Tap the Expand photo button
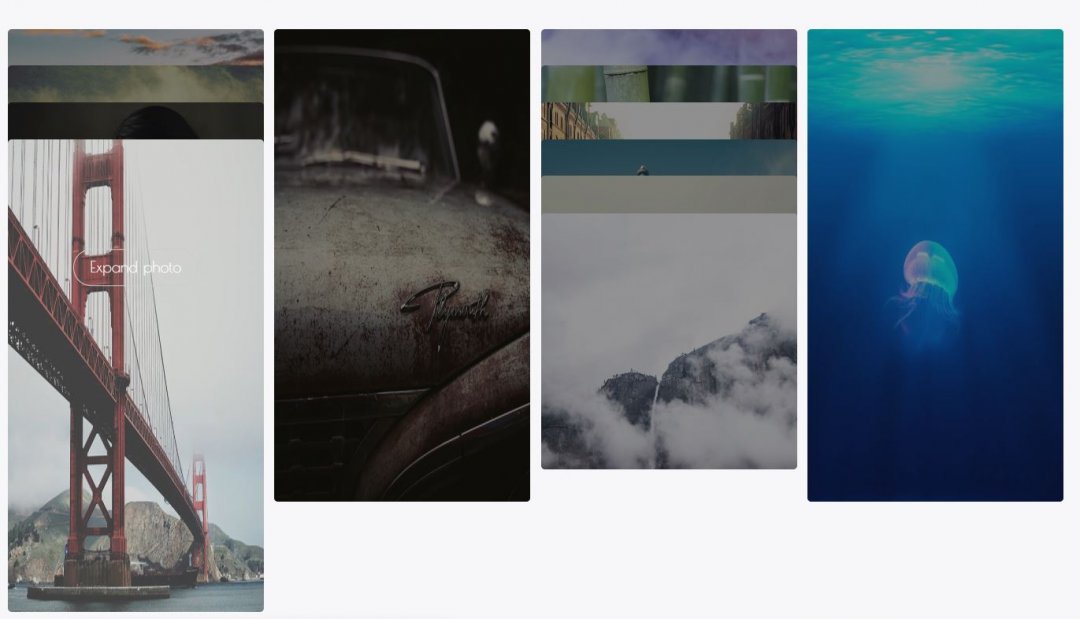The height and width of the screenshot is (619, 1080). 135,268
